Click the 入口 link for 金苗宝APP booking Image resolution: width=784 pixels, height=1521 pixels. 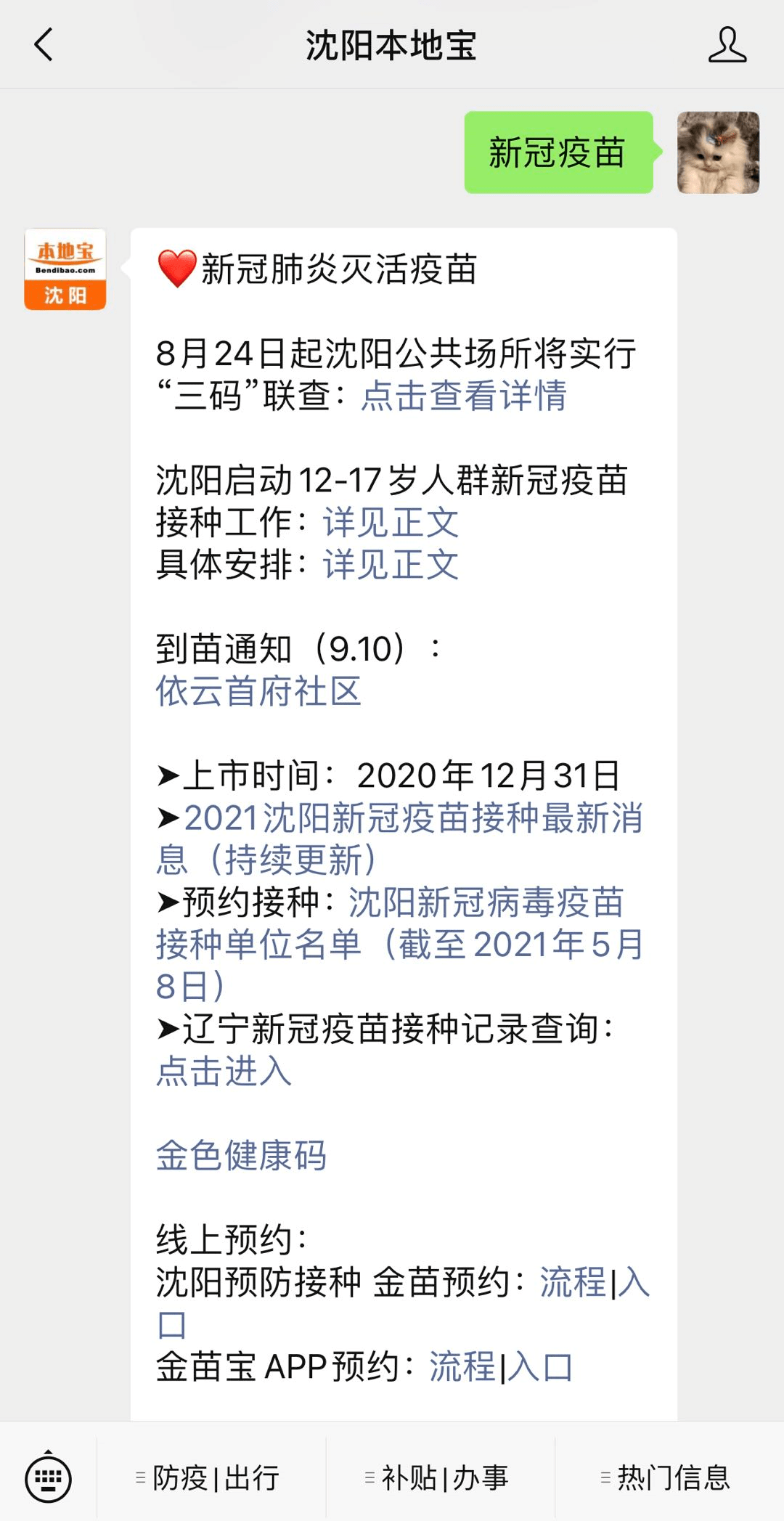tap(541, 1368)
